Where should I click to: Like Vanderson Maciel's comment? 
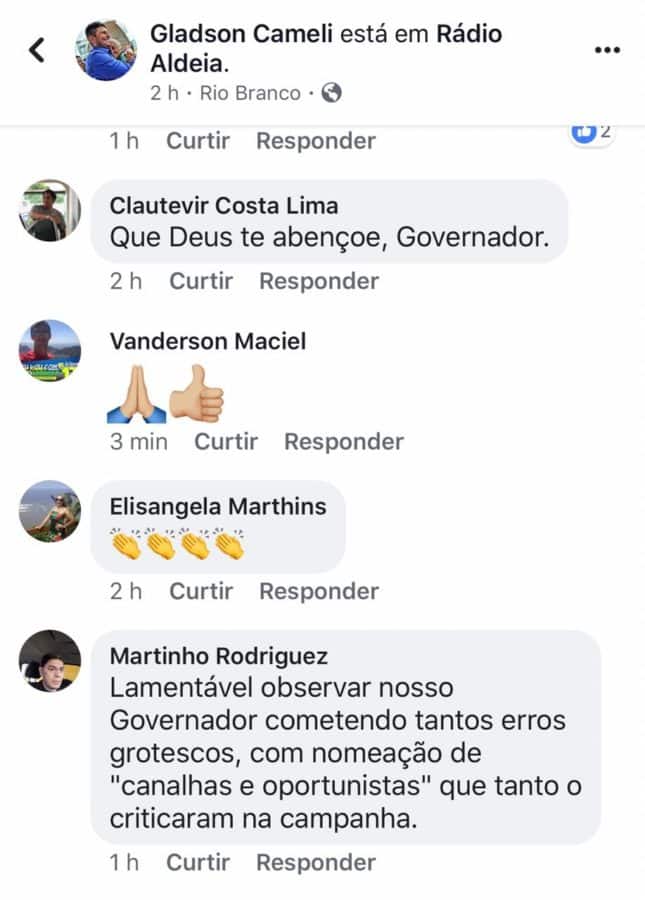(x=226, y=441)
